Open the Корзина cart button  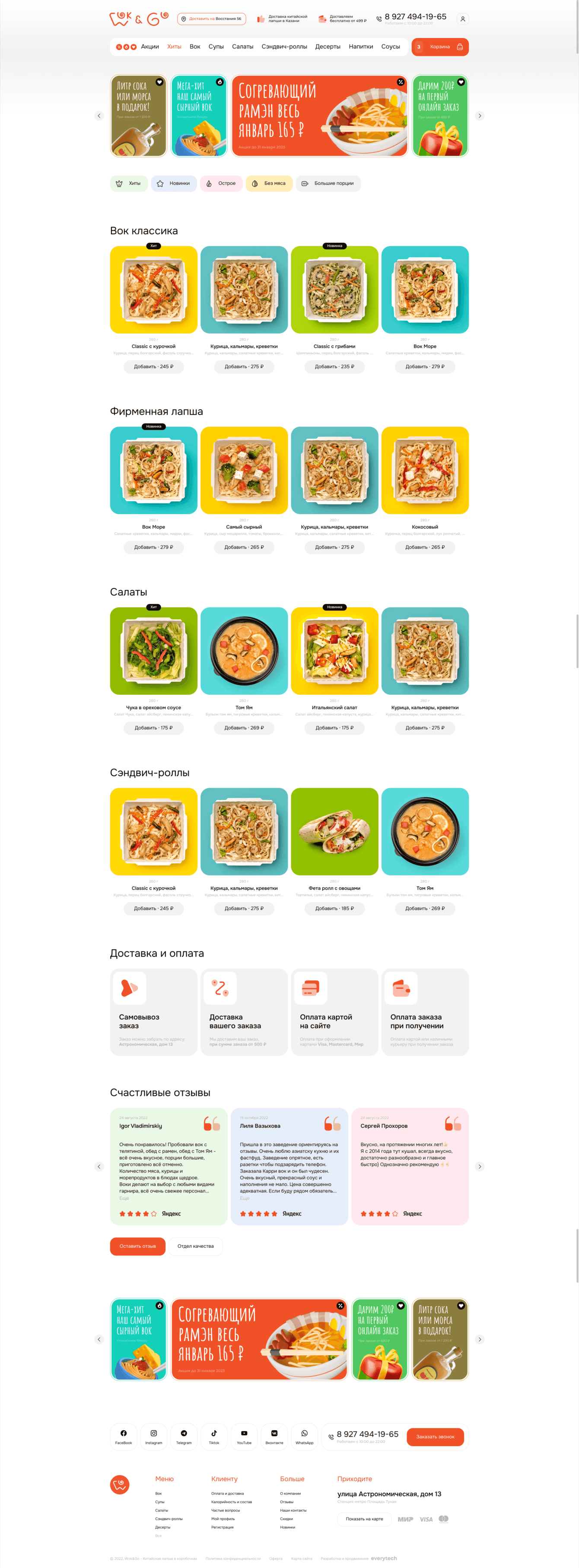[439, 47]
